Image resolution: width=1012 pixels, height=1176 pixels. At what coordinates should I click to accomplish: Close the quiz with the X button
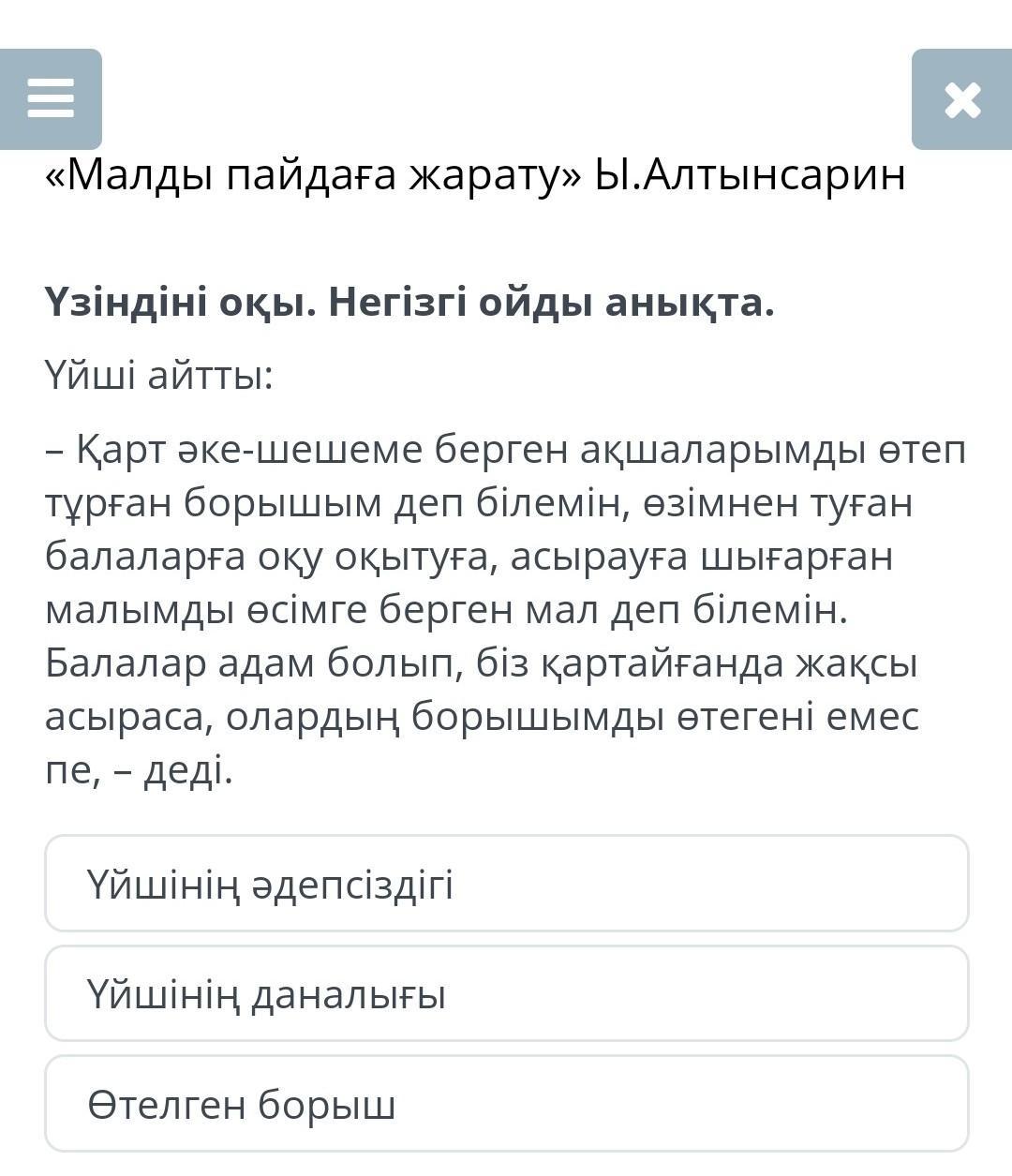(962, 99)
